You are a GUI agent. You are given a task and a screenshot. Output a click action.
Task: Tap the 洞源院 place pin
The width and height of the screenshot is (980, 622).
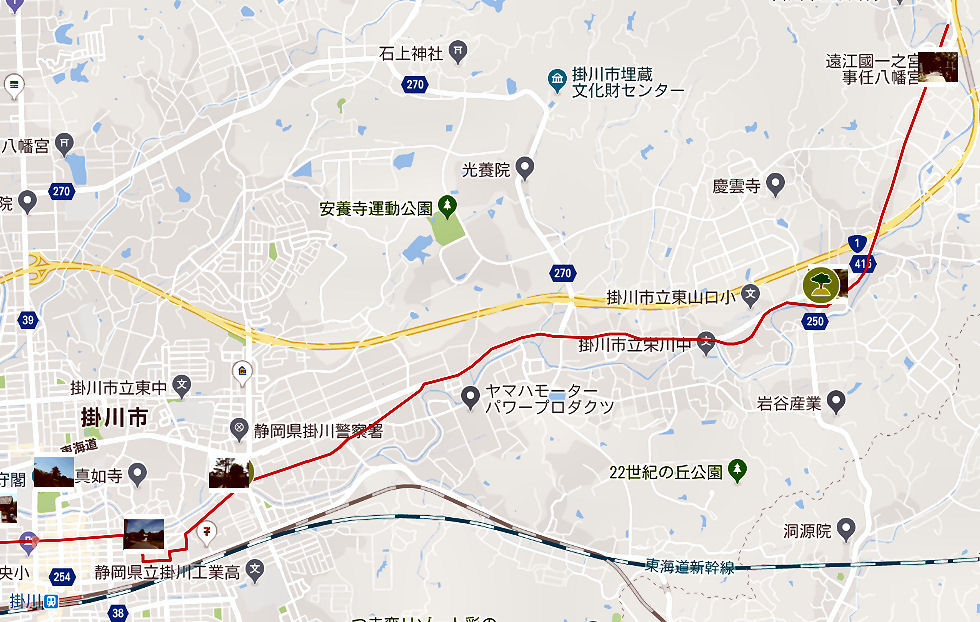click(847, 527)
